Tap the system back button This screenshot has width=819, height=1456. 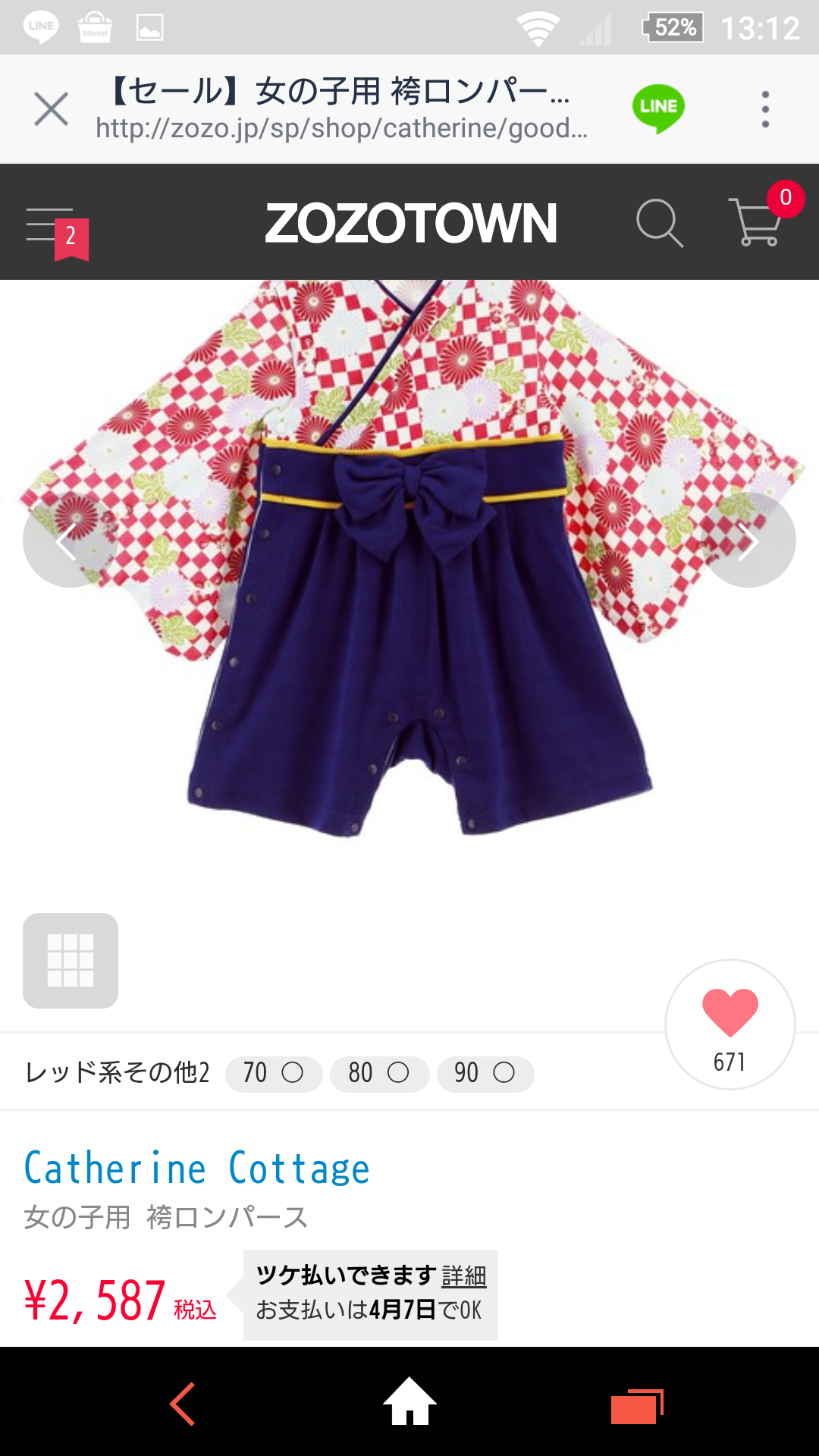(x=183, y=1404)
